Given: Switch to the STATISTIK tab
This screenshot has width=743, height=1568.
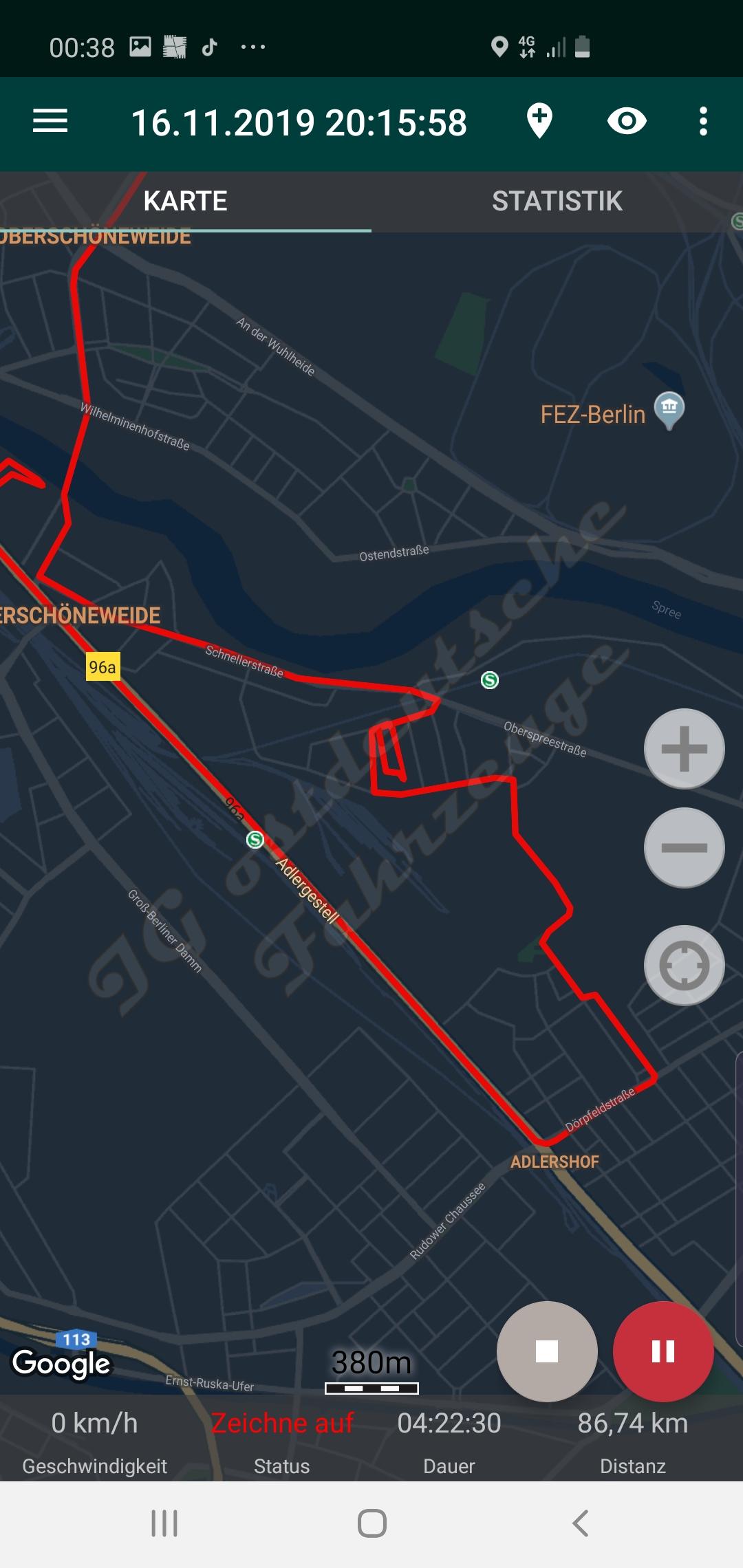Looking at the screenshot, I should (557, 202).
